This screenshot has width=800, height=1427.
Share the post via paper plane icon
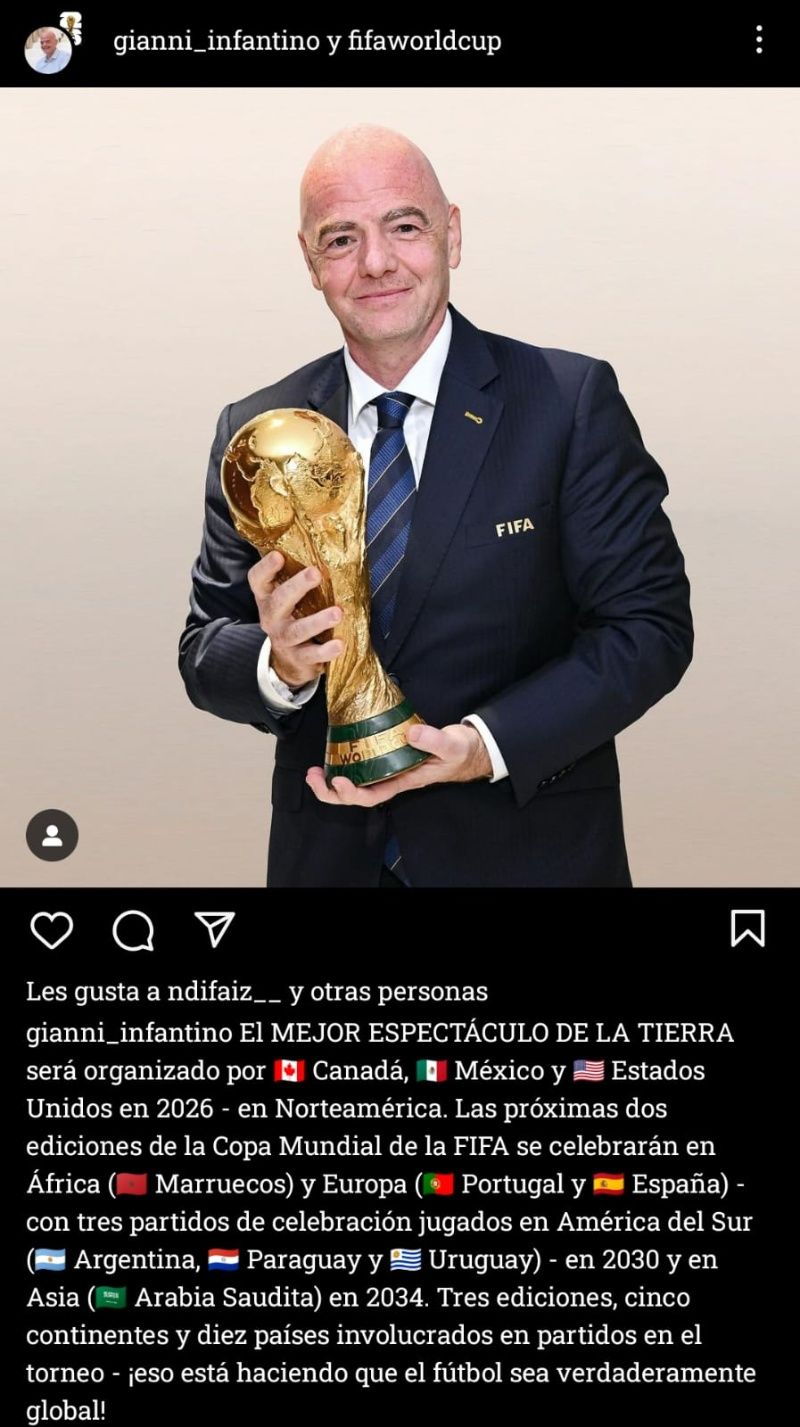214,929
